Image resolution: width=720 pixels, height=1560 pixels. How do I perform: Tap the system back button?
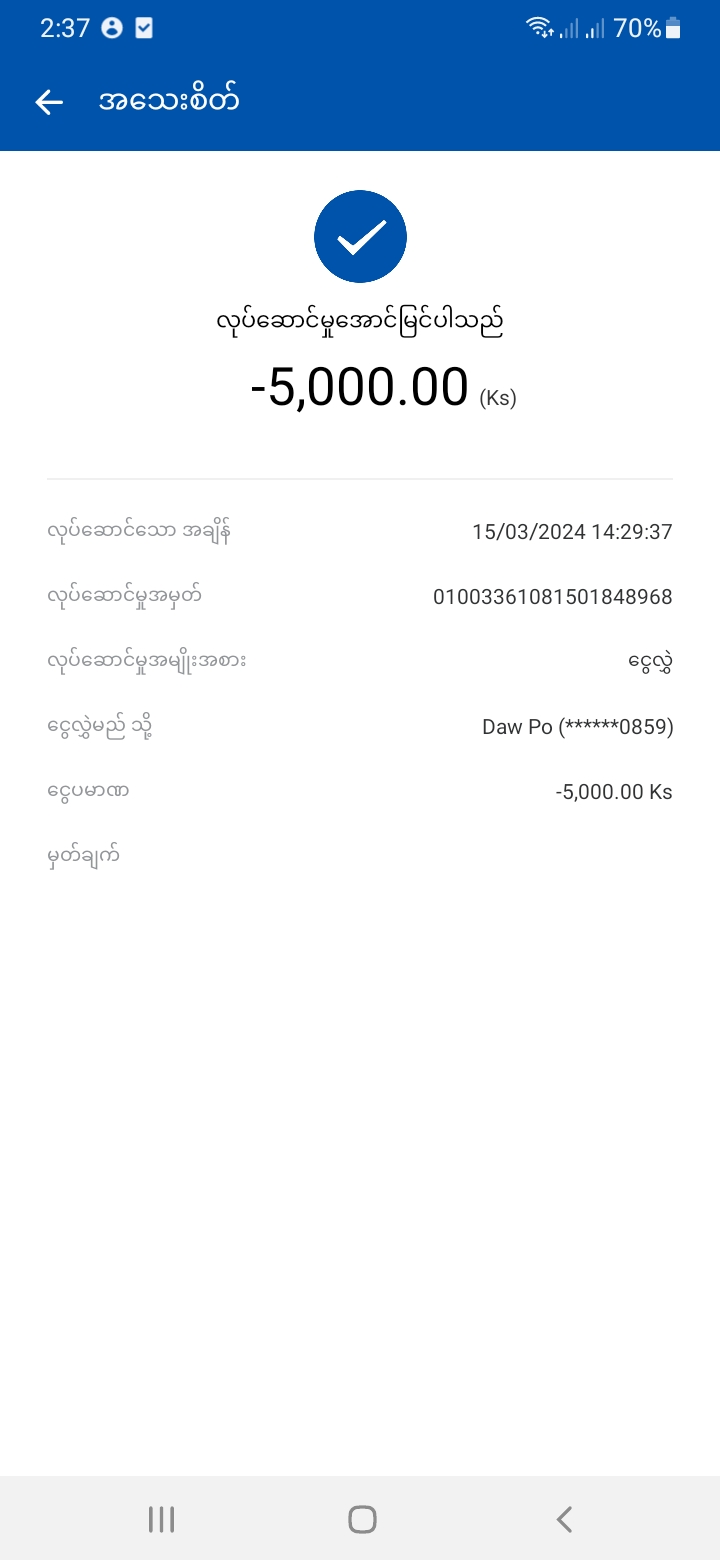click(x=564, y=1520)
